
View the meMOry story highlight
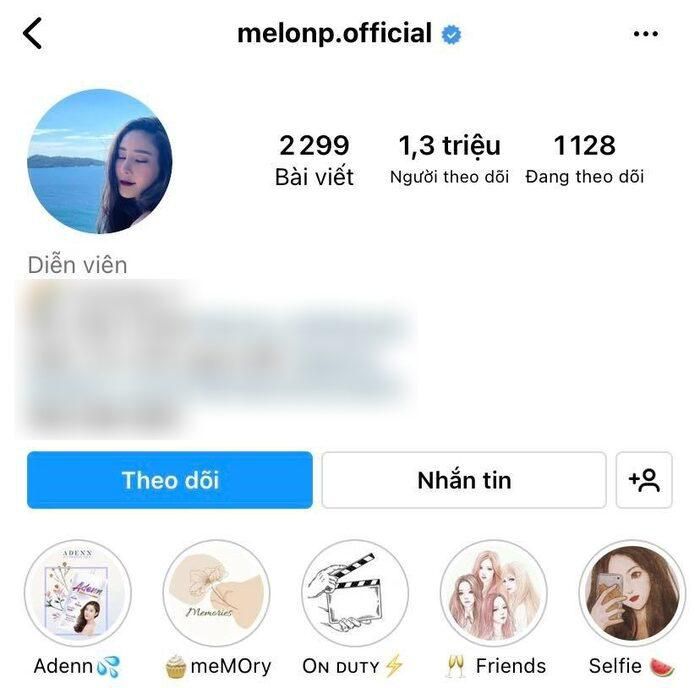tap(216, 594)
